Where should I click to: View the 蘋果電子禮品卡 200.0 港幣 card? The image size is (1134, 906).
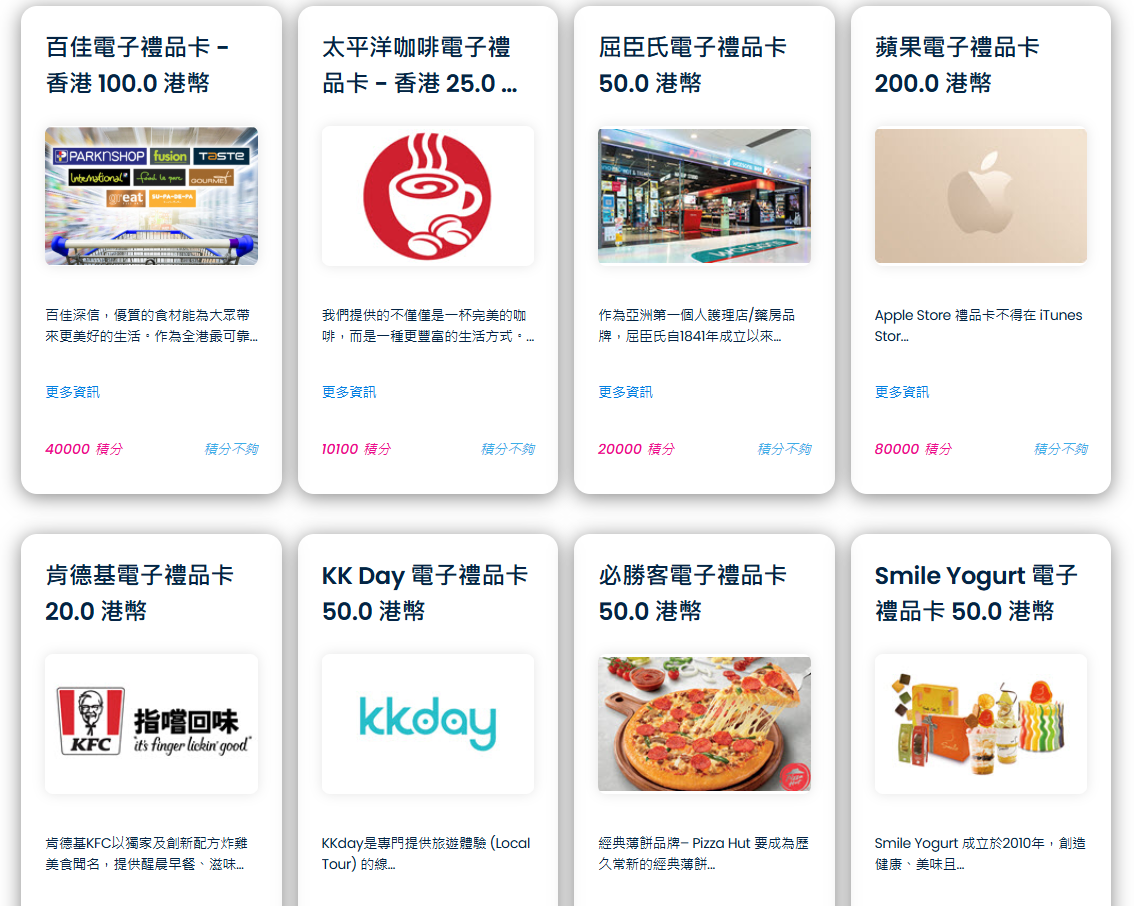980,196
